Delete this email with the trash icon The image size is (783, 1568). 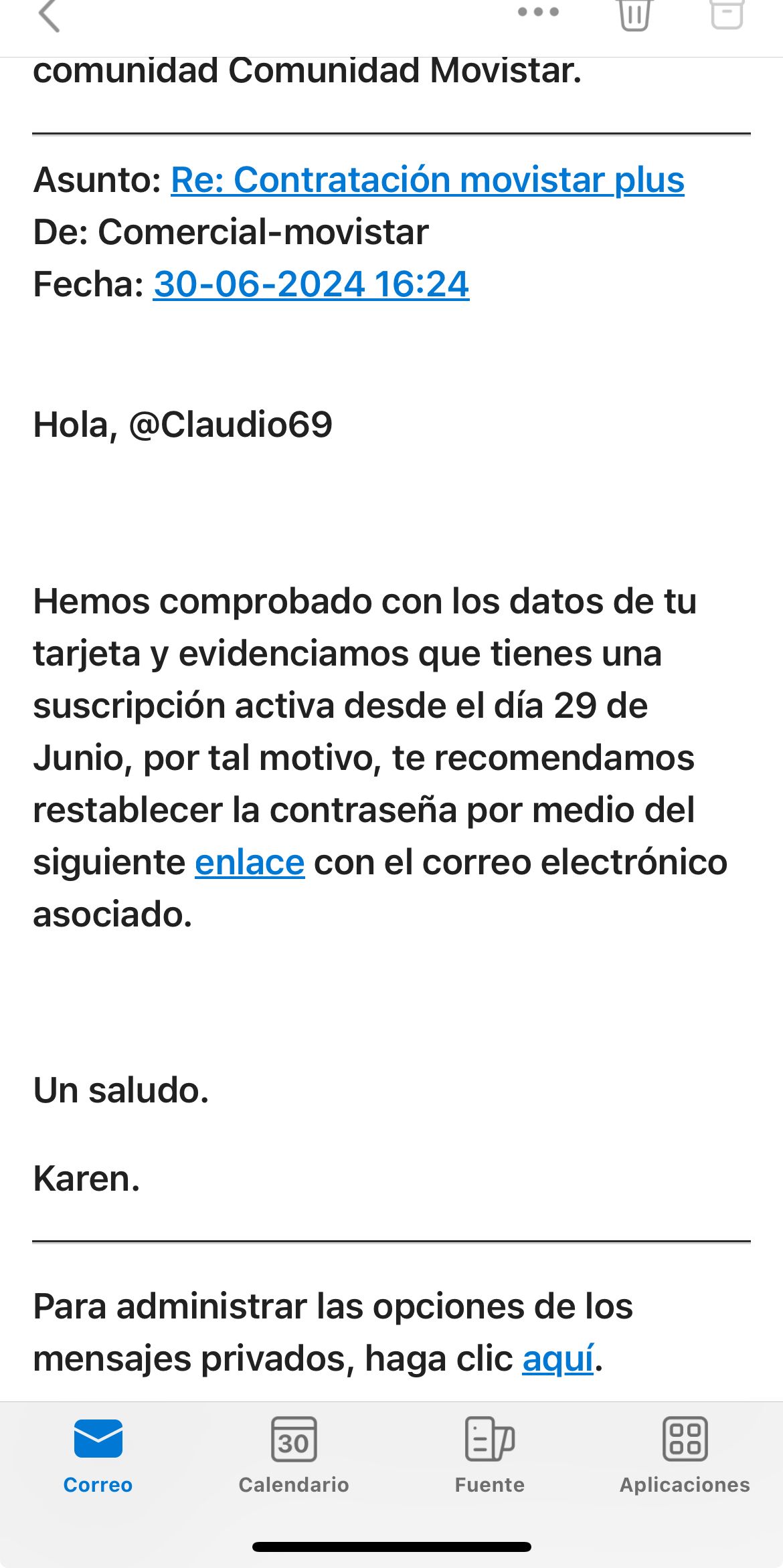point(634,15)
